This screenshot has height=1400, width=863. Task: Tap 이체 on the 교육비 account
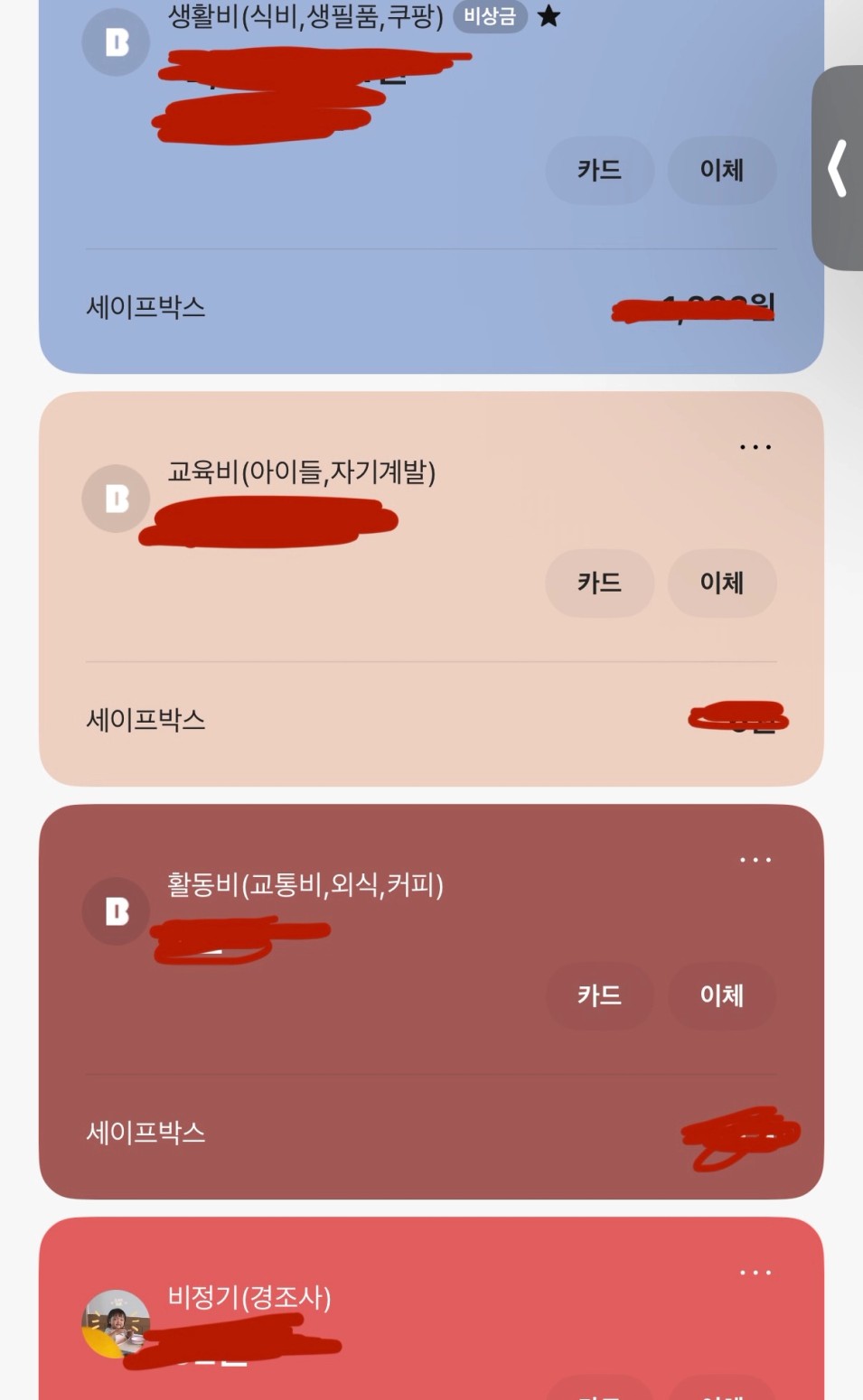(721, 583)
